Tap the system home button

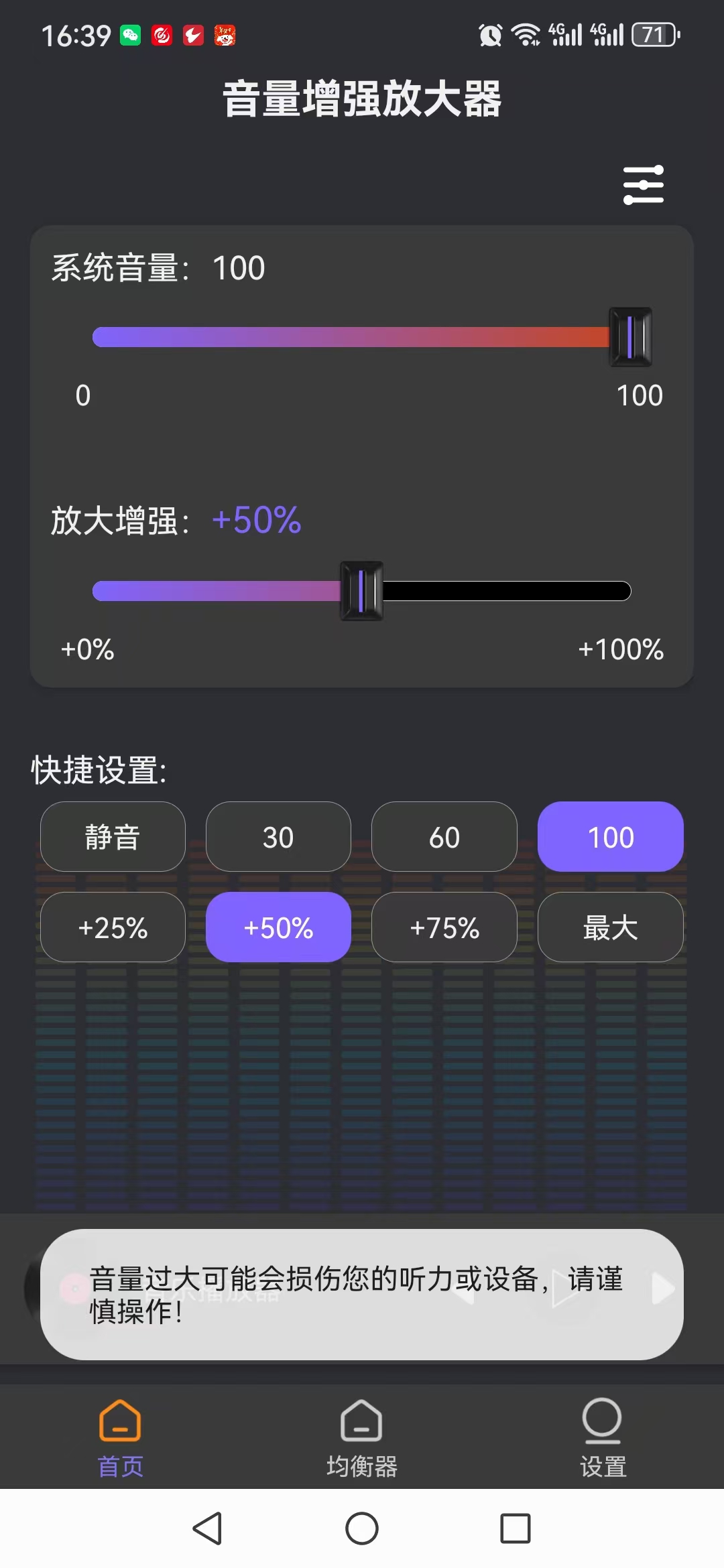[x=362, y=1528]
